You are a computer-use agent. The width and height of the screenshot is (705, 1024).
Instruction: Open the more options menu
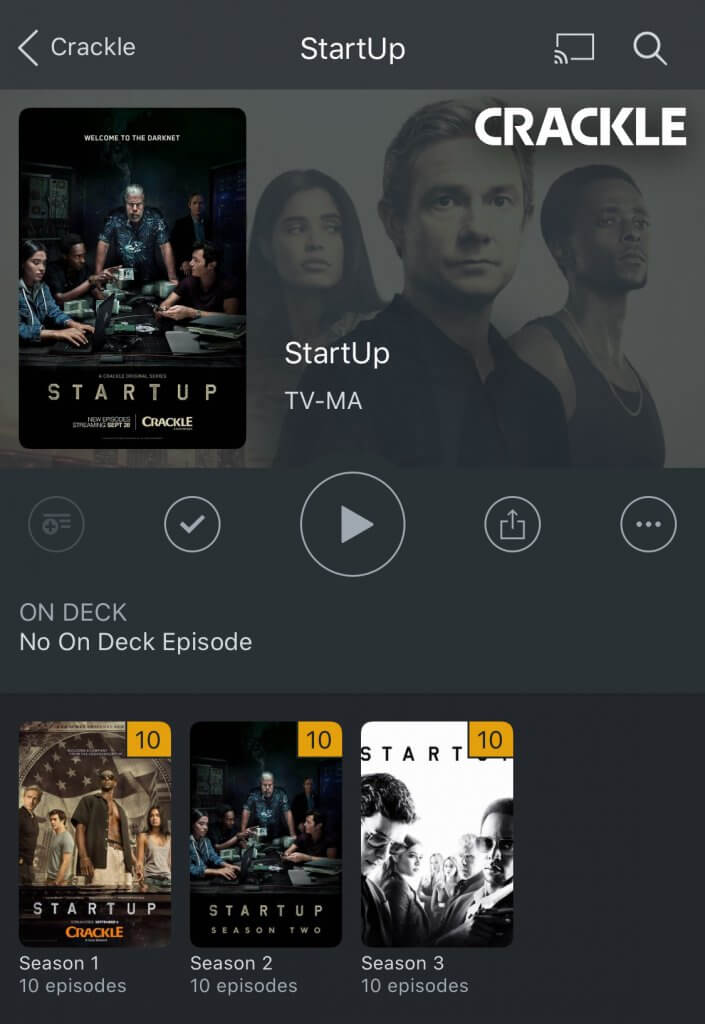[648, 524]
